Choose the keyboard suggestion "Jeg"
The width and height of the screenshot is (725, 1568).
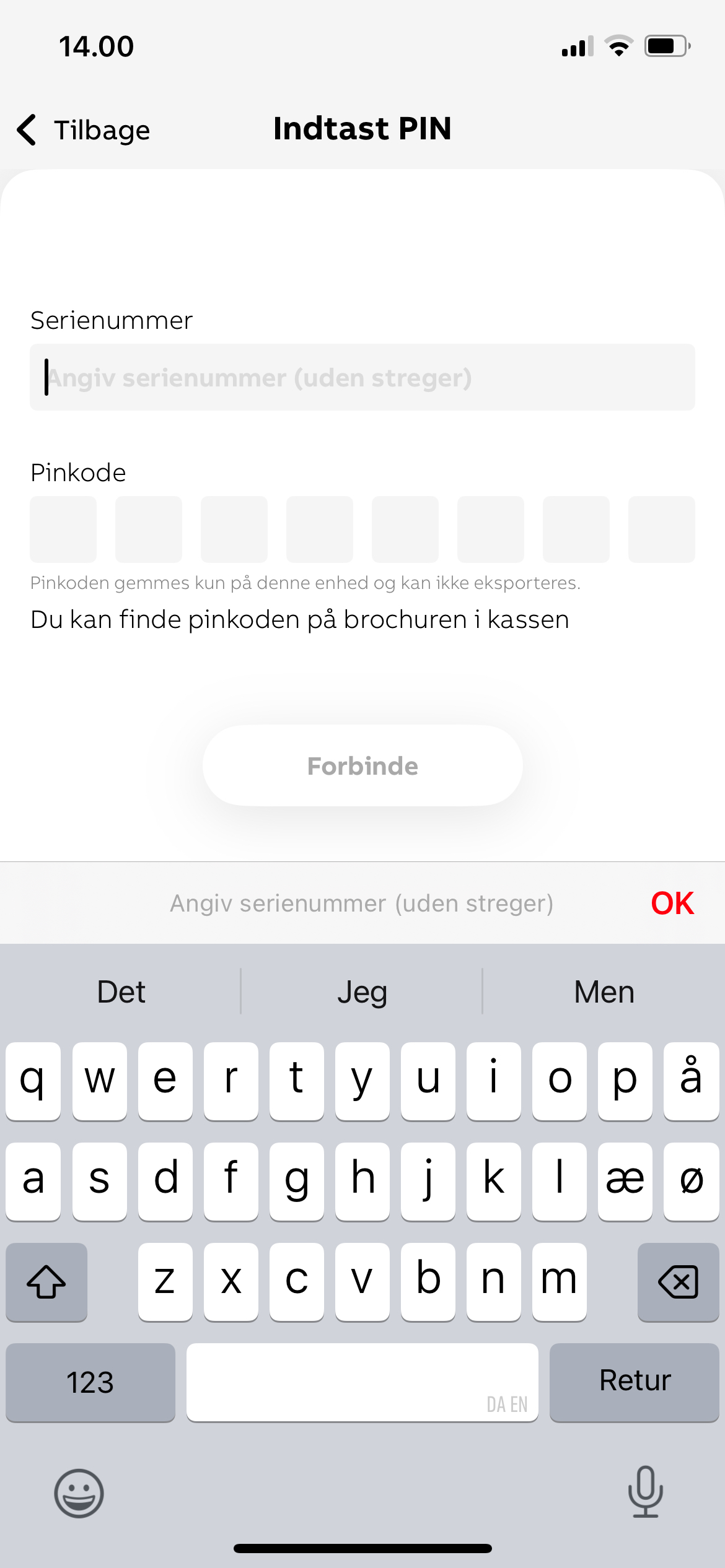(362, 992)
